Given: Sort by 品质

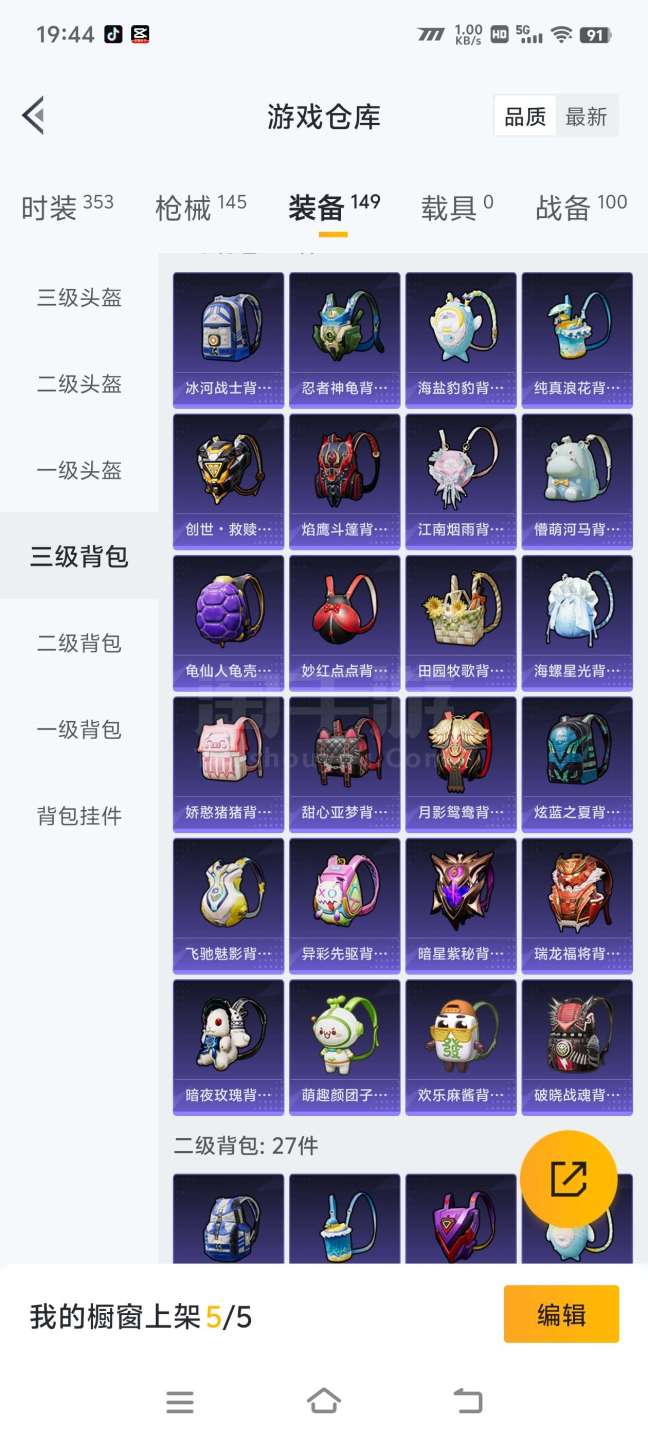Looking at the screenshot, I should [x=525, y=117].
